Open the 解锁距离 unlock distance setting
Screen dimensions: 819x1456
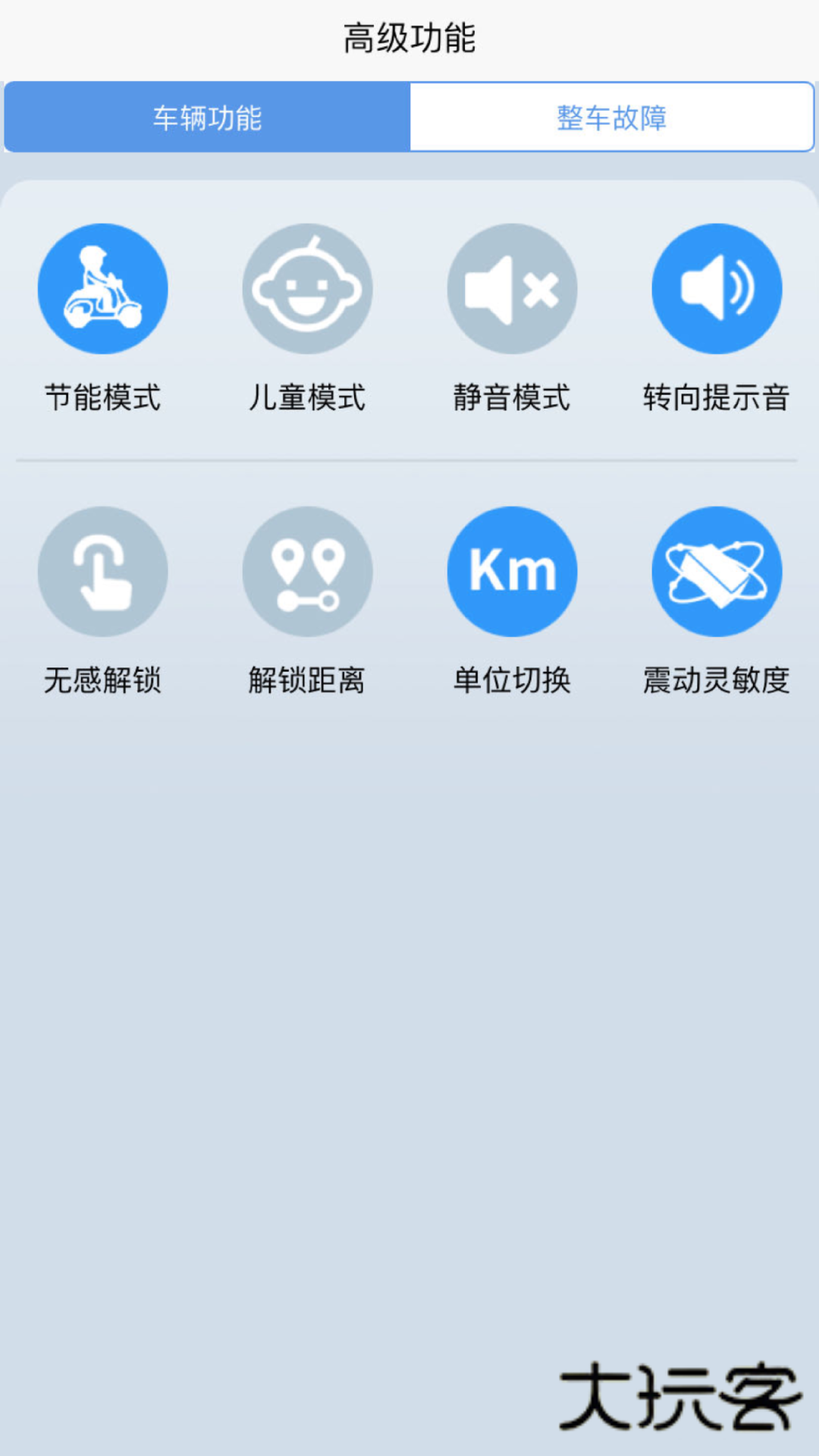[x=307, y=573]
